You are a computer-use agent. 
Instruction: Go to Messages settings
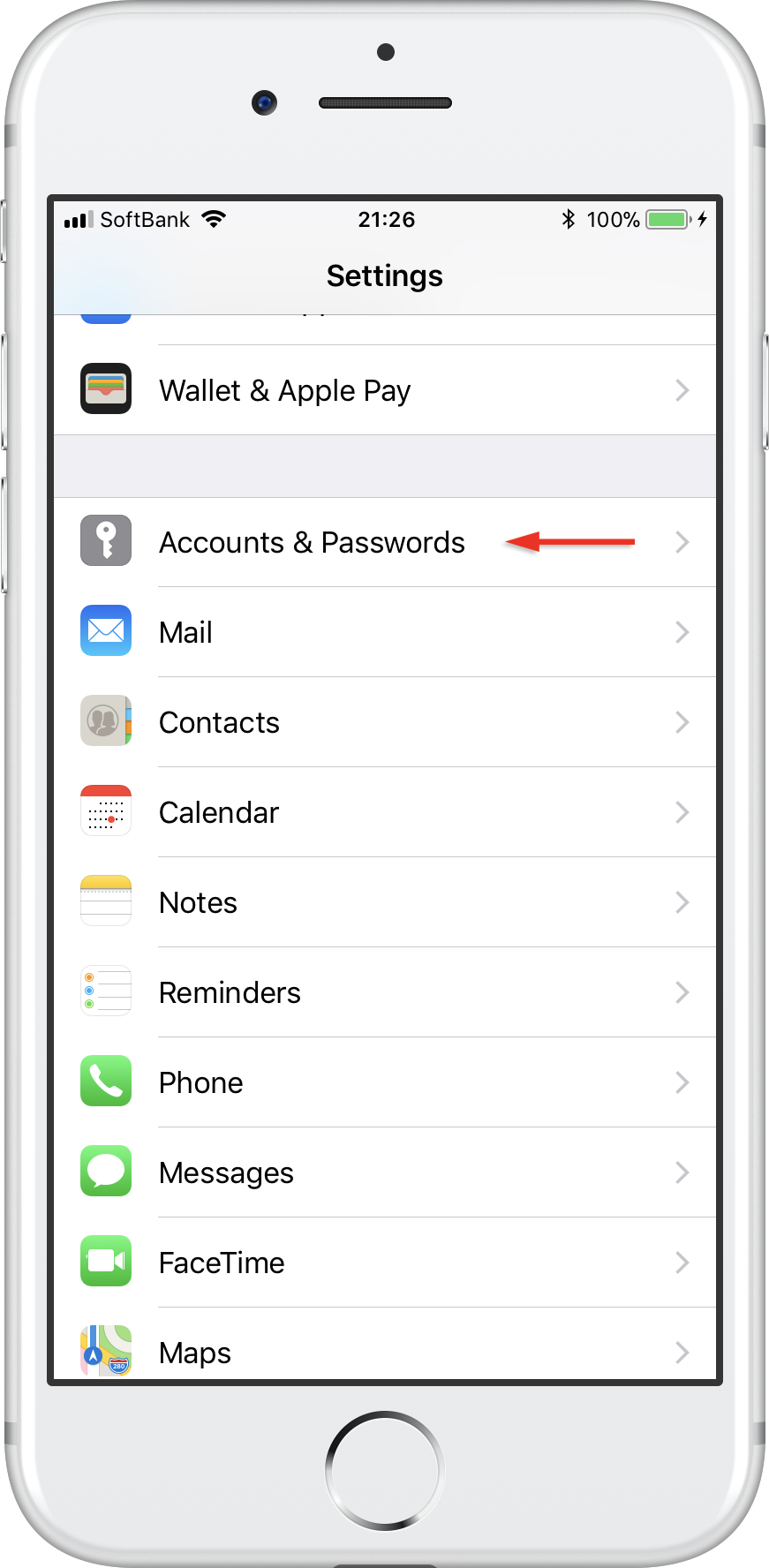pyautogui.click(x=385, y=1172)
